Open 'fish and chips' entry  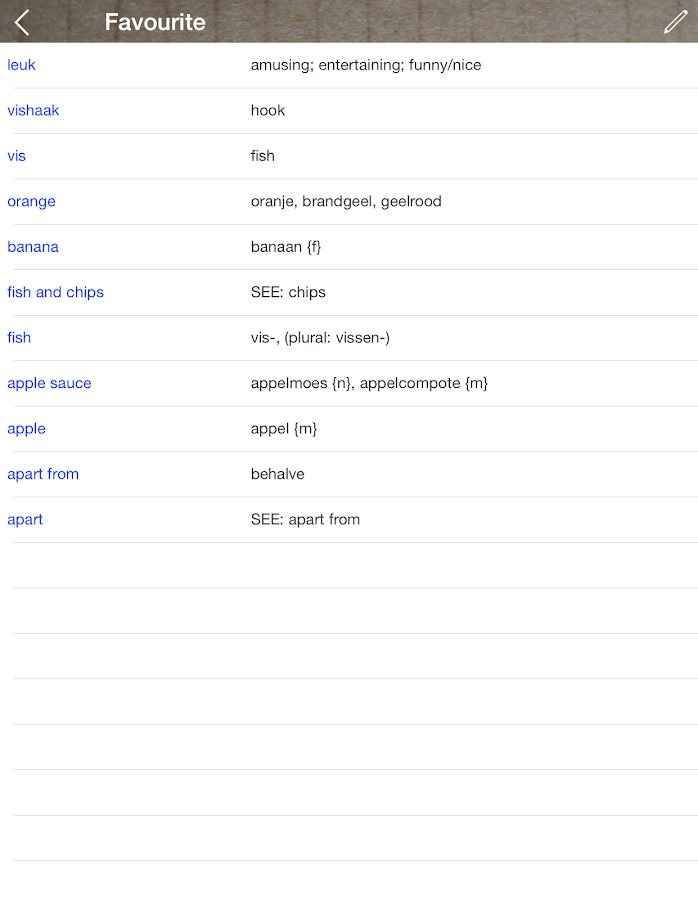point(56,292)
